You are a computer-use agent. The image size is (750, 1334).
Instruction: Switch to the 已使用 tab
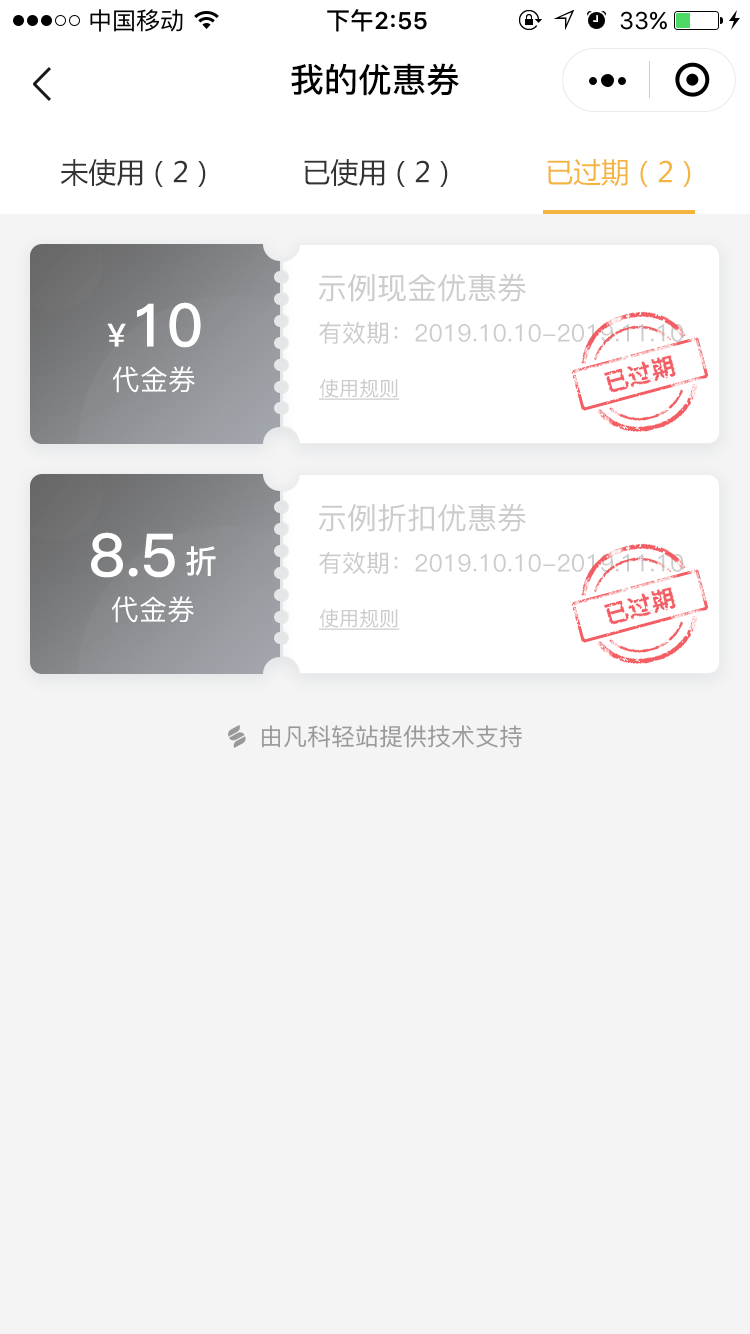377,173
